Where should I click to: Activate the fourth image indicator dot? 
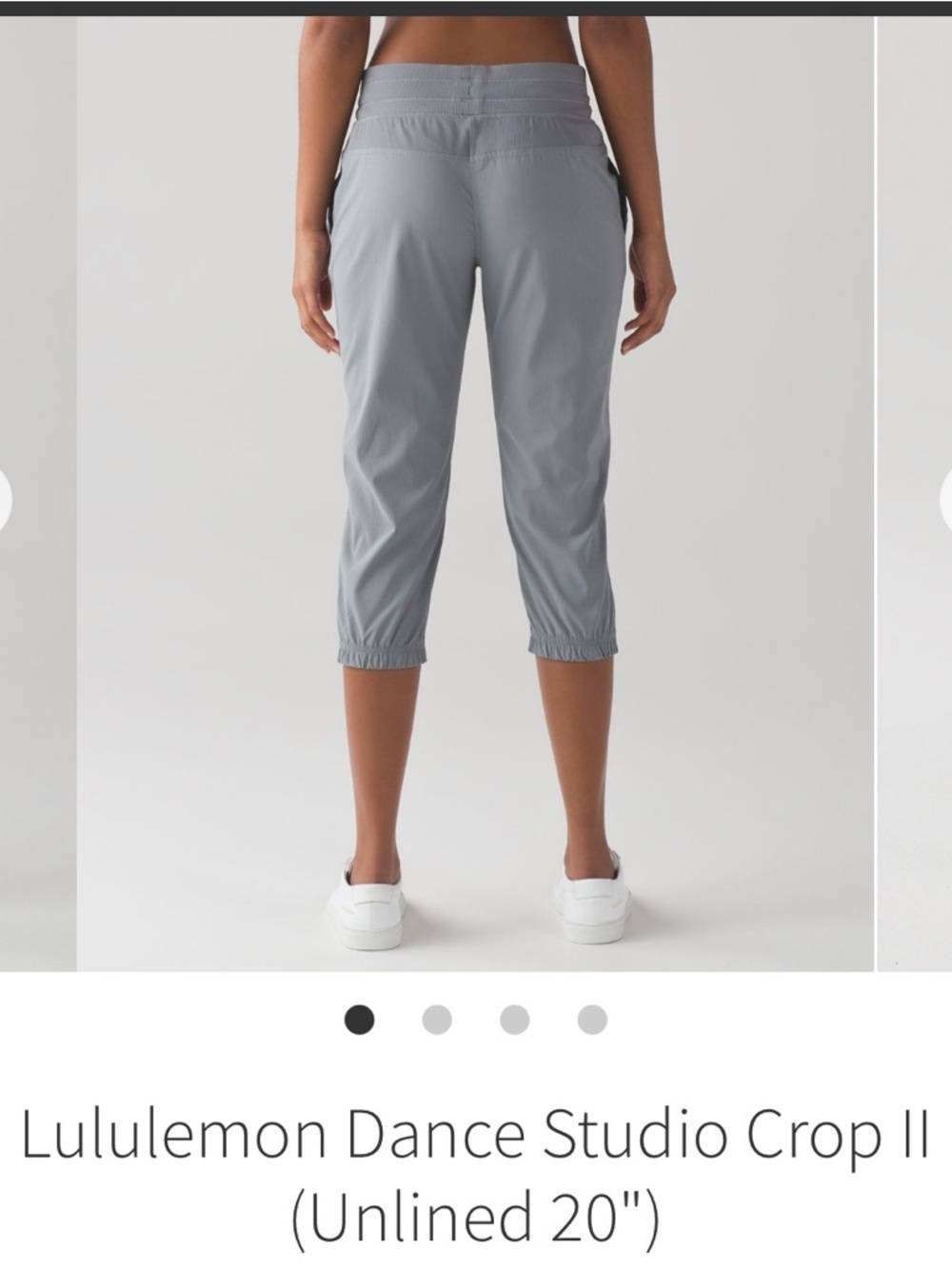pos(592,1019)
